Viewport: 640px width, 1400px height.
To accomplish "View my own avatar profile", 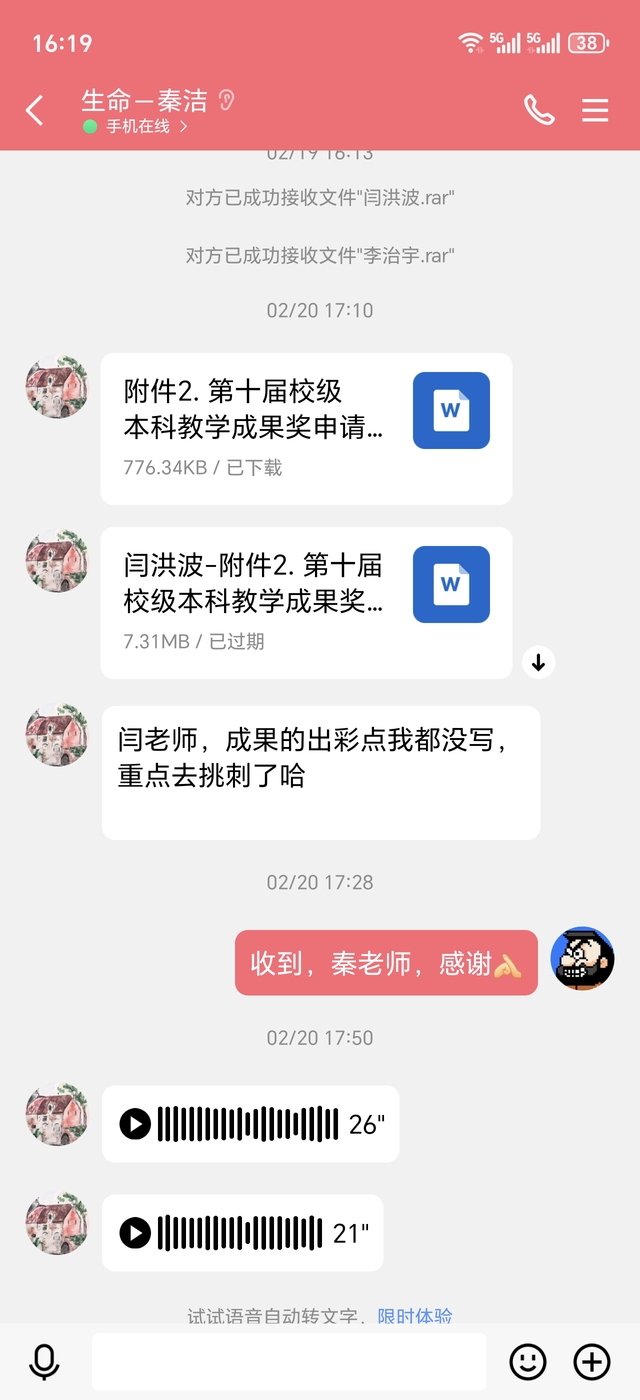I will [582, 958].
